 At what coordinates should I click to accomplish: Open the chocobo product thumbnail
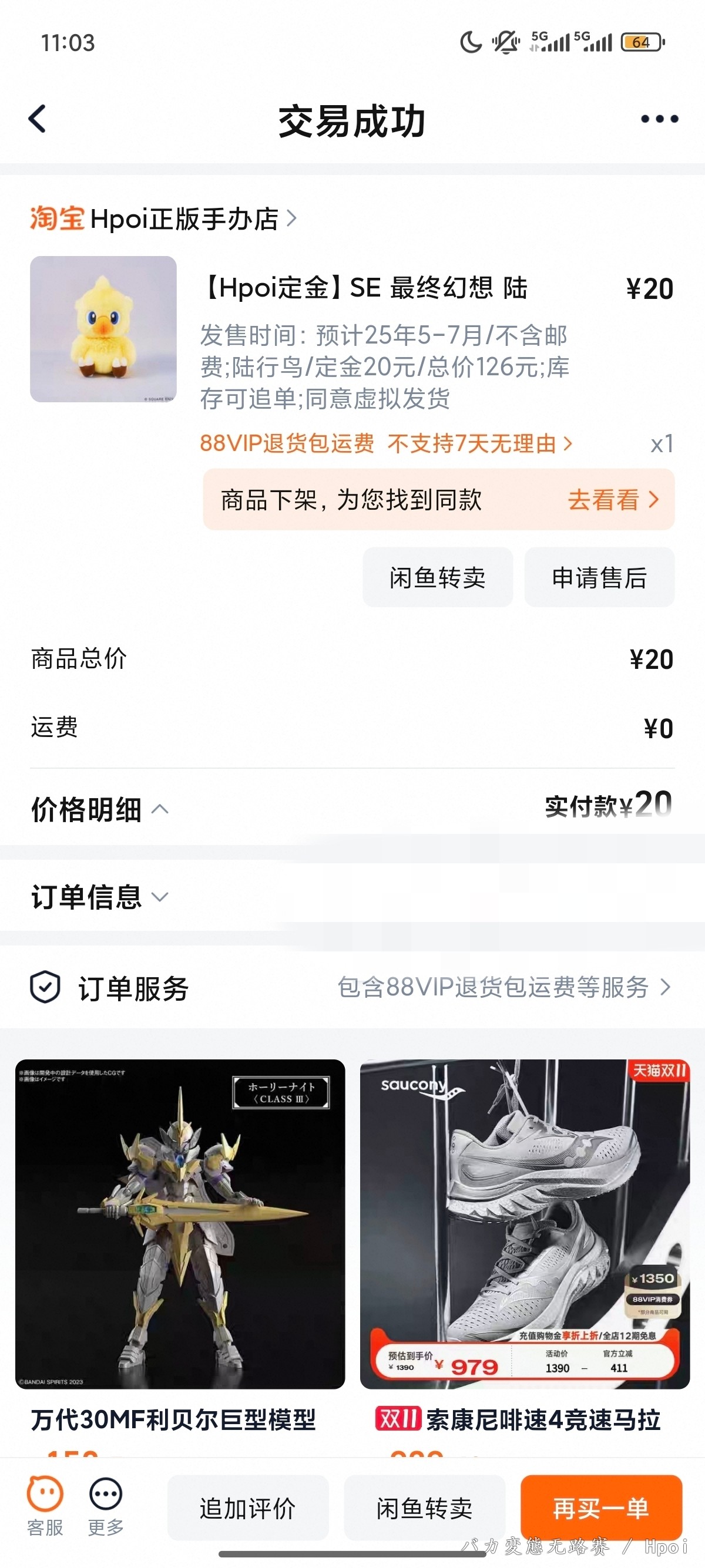(103, 329)
